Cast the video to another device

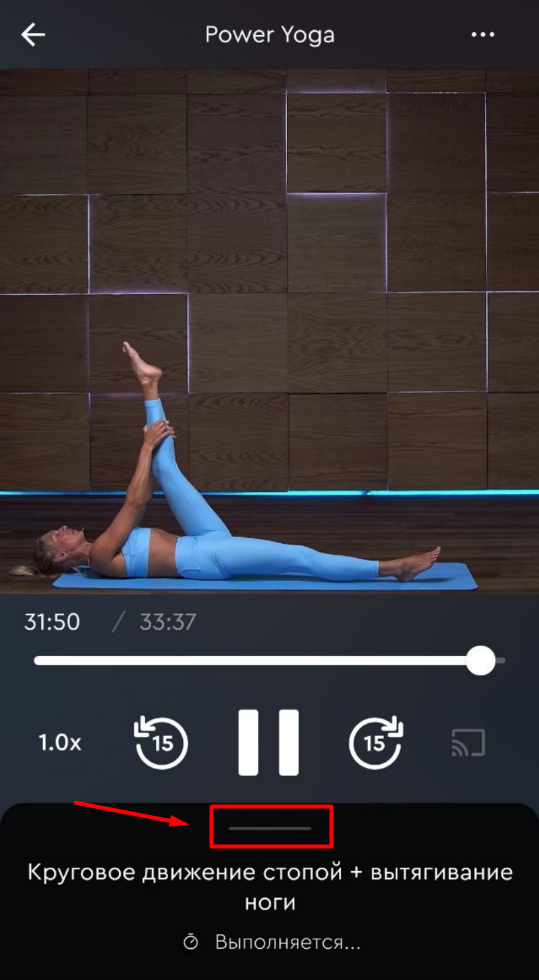(x=469, y=743)
